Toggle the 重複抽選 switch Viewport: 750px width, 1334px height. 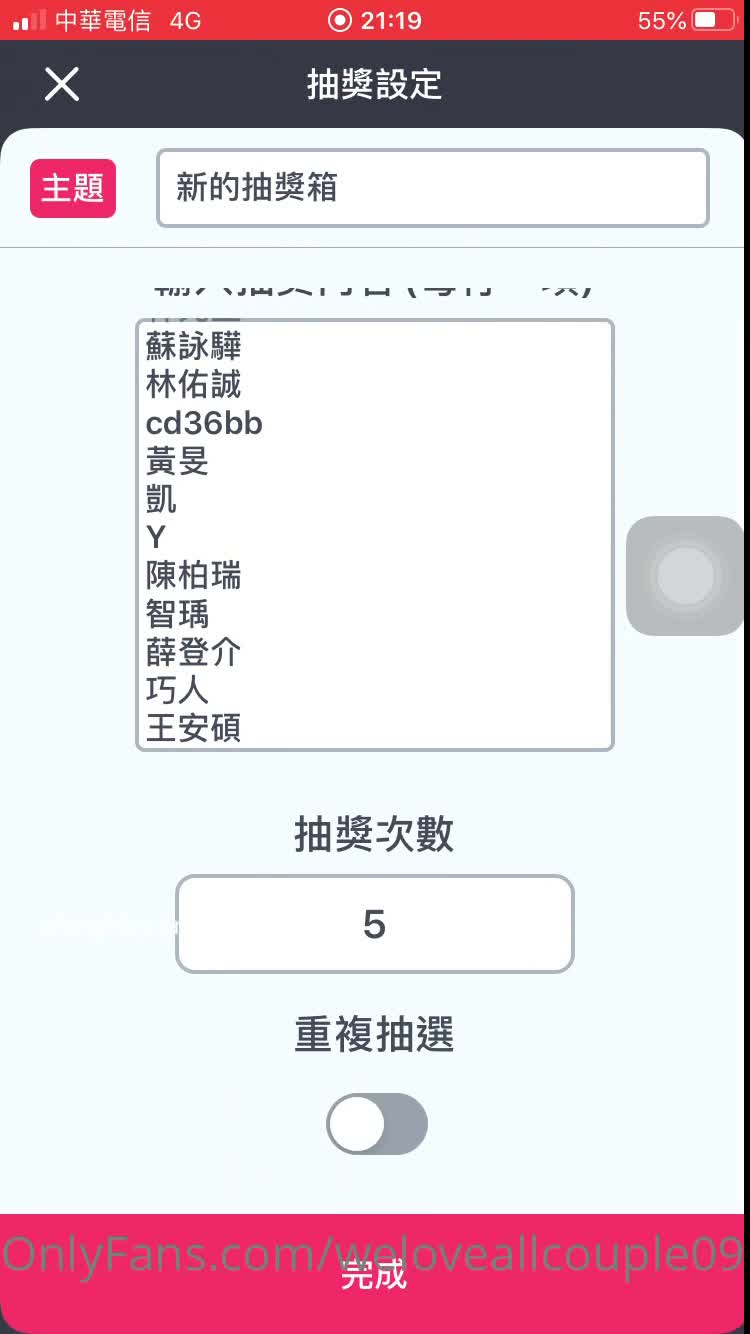point(376,1124)
